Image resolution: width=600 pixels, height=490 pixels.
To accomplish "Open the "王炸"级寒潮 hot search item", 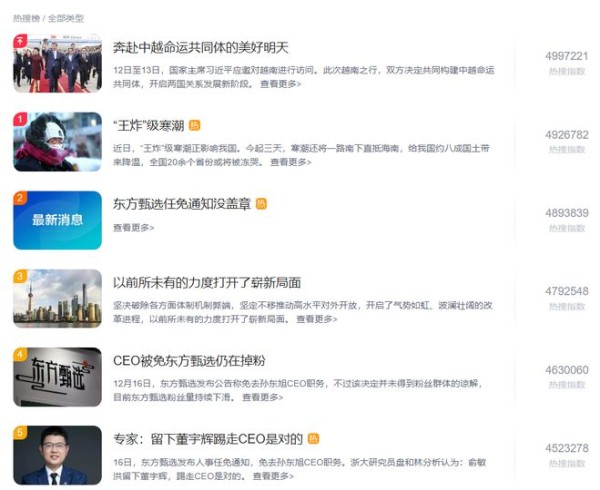I will (149, 125).
